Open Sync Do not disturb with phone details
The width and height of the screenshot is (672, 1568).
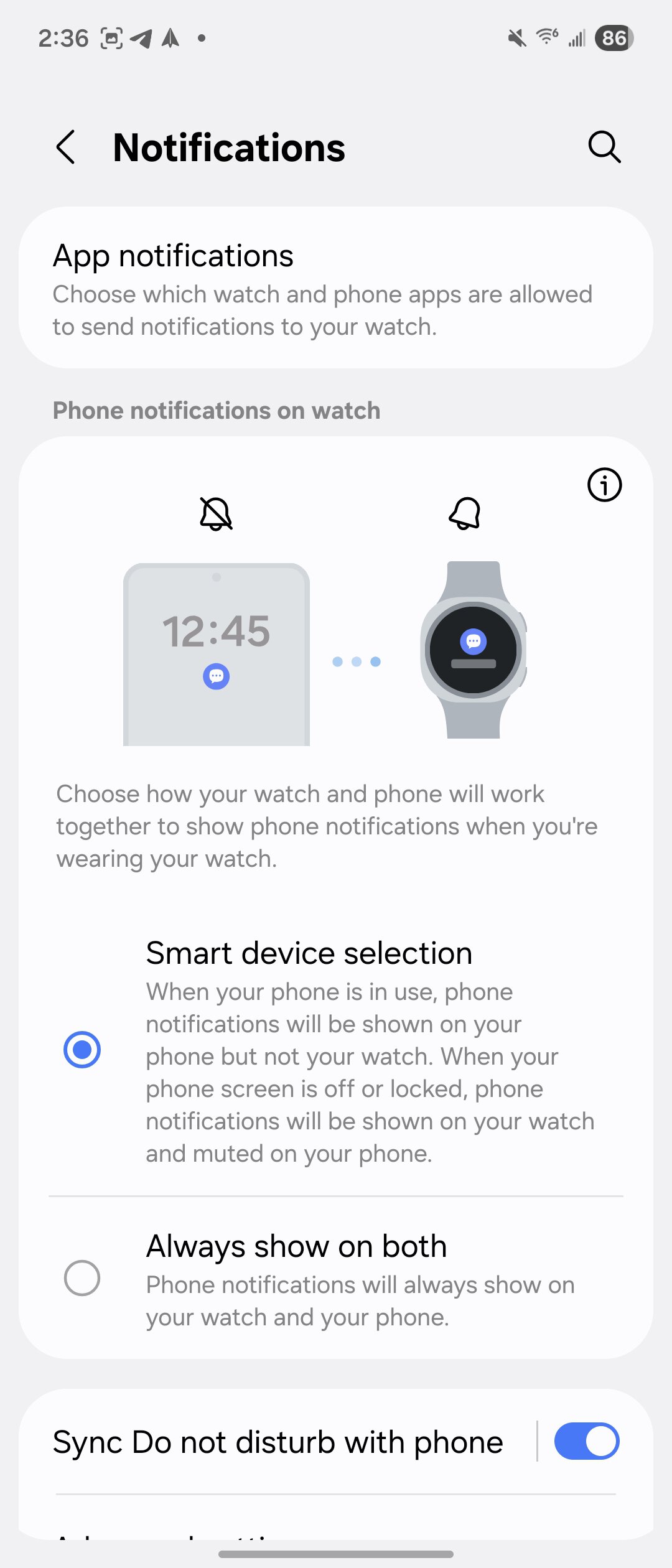tap(278, 1442)
